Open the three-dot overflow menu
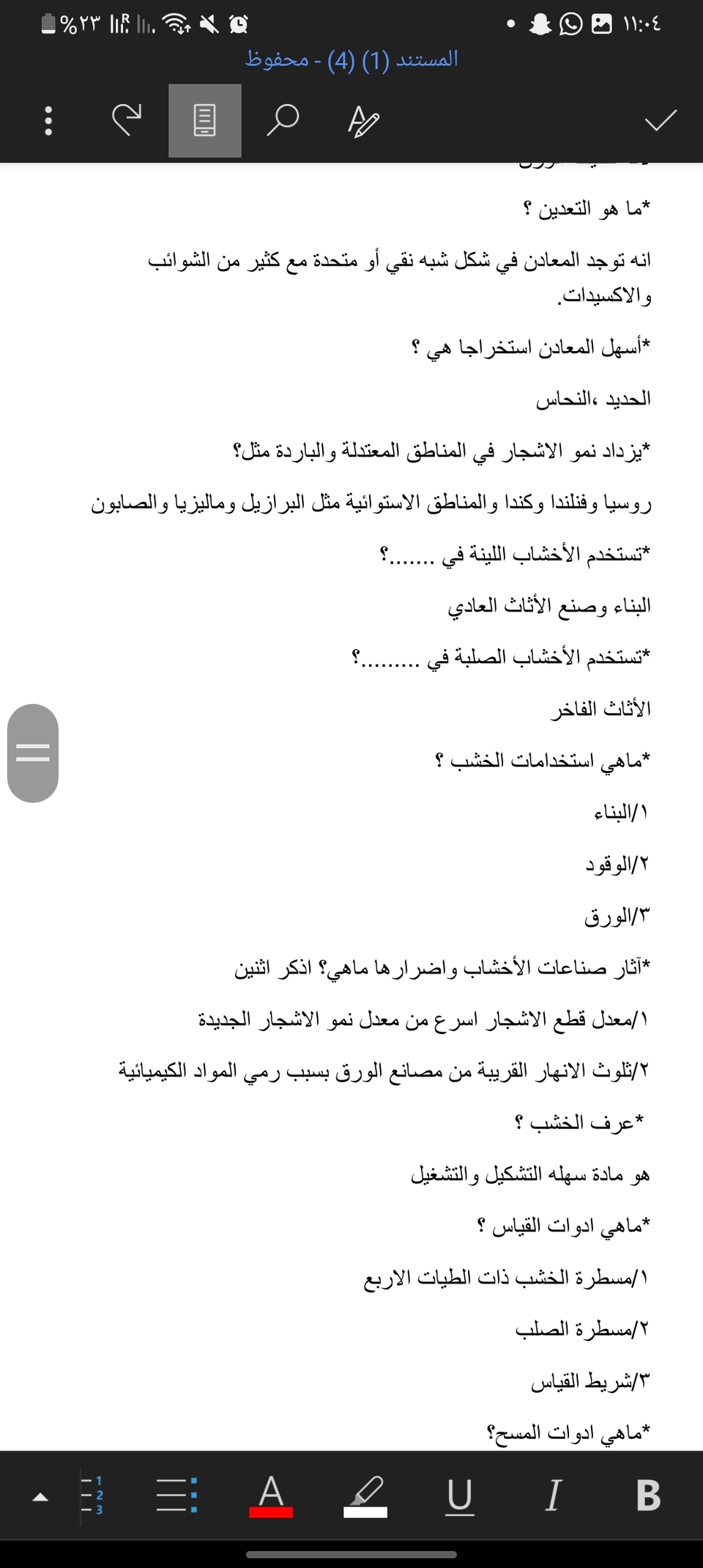Screen dimensions: 703x1568 (48, 121)
